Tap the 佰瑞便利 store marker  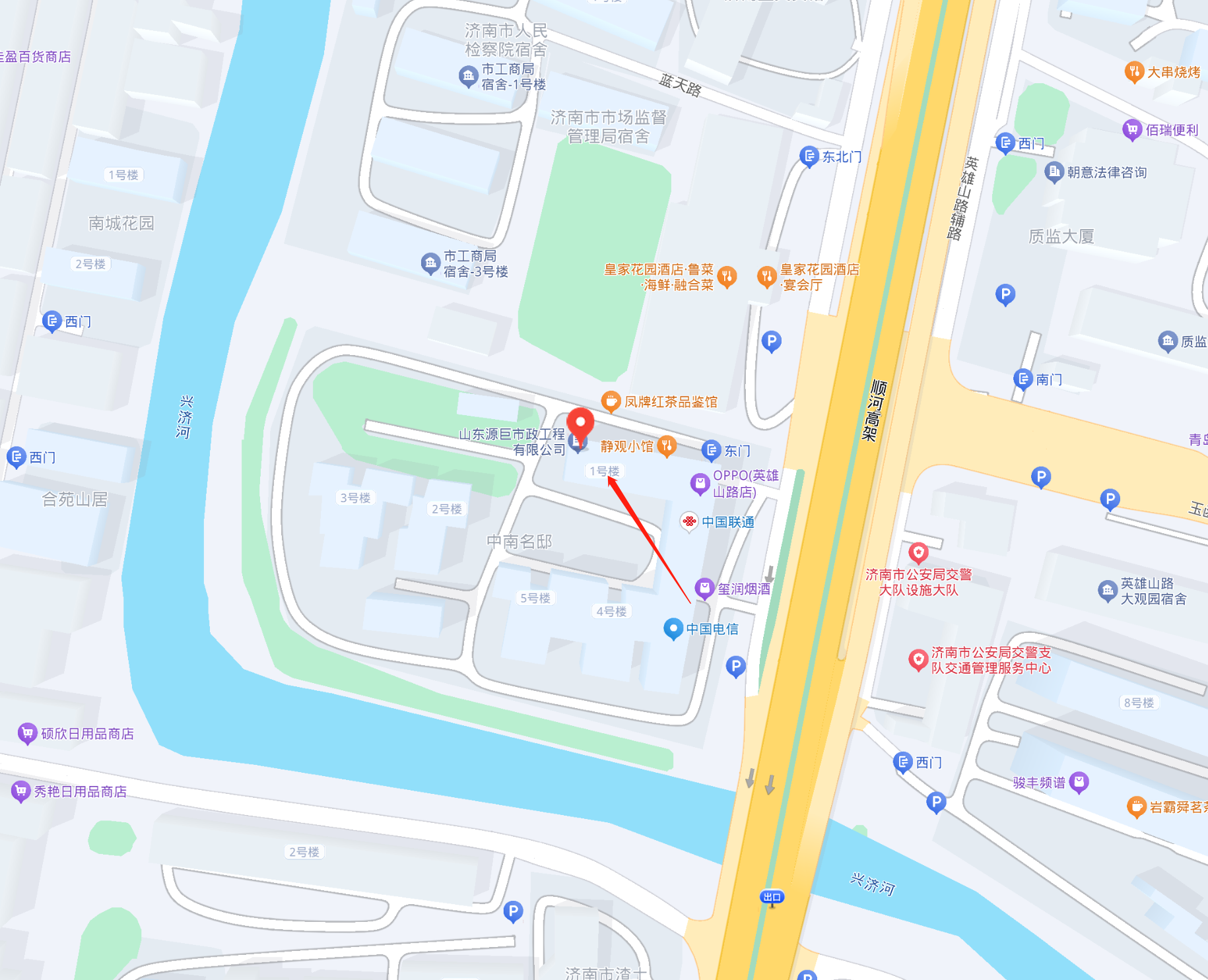coord(1132,129)
